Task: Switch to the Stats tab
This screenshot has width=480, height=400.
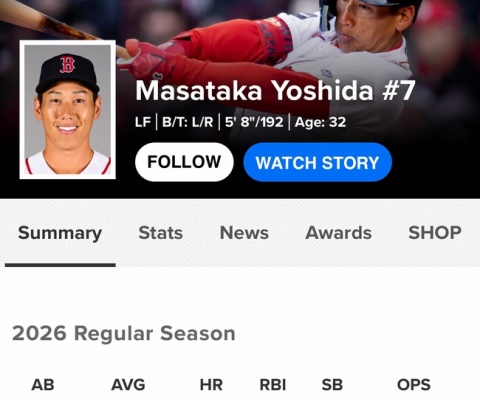Action: tap(160, 233)
